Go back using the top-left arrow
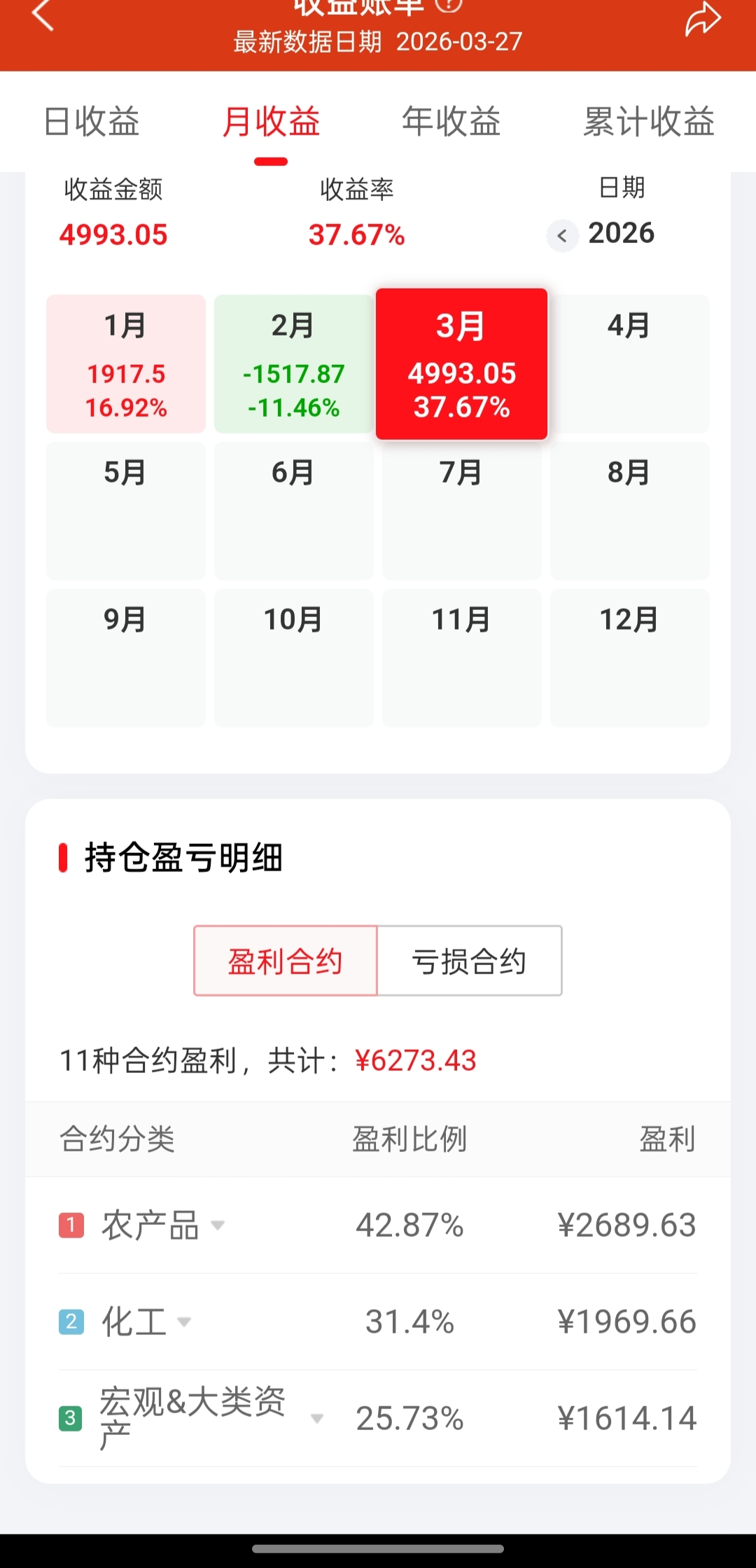756x1568 pixels. (43, 15)
